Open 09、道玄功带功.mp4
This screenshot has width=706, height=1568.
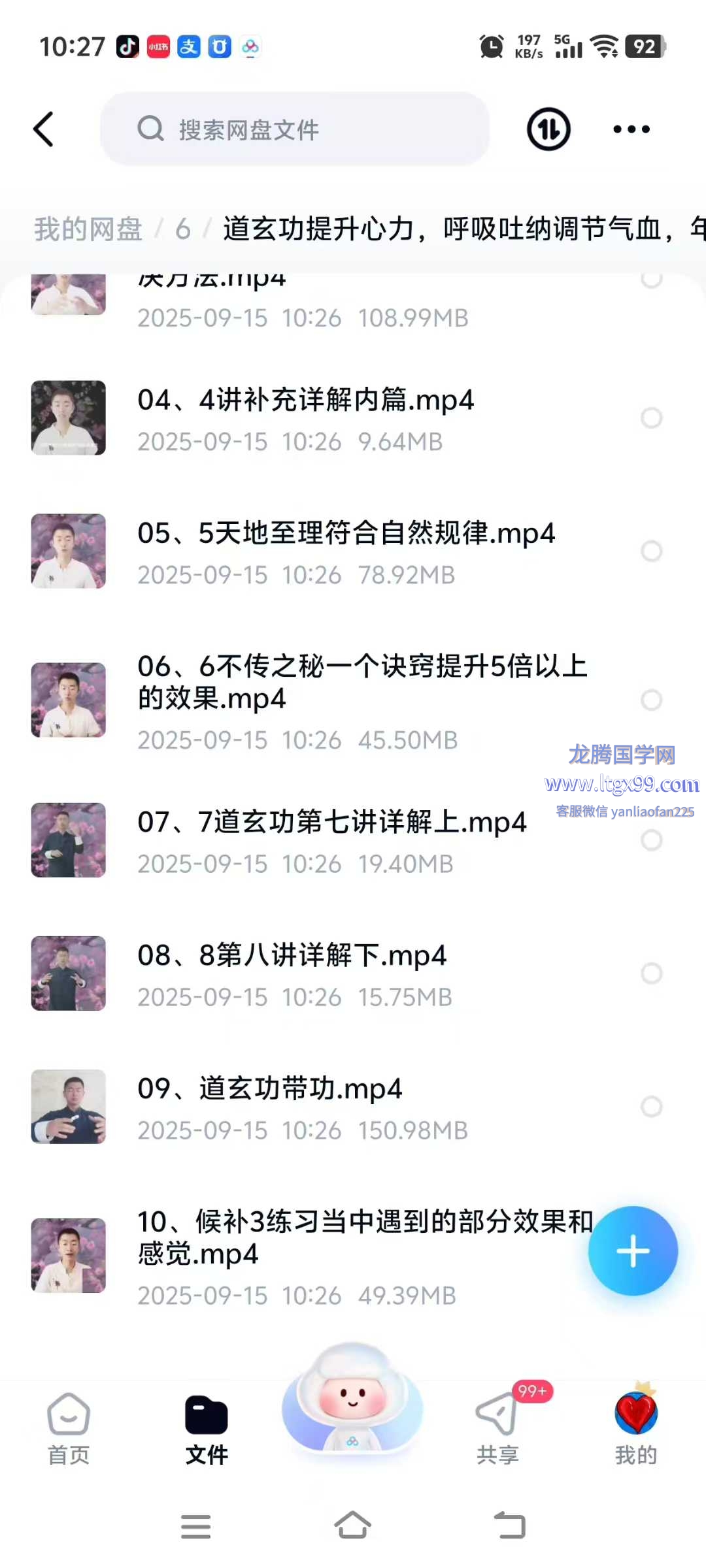[x=269, y=1089]
